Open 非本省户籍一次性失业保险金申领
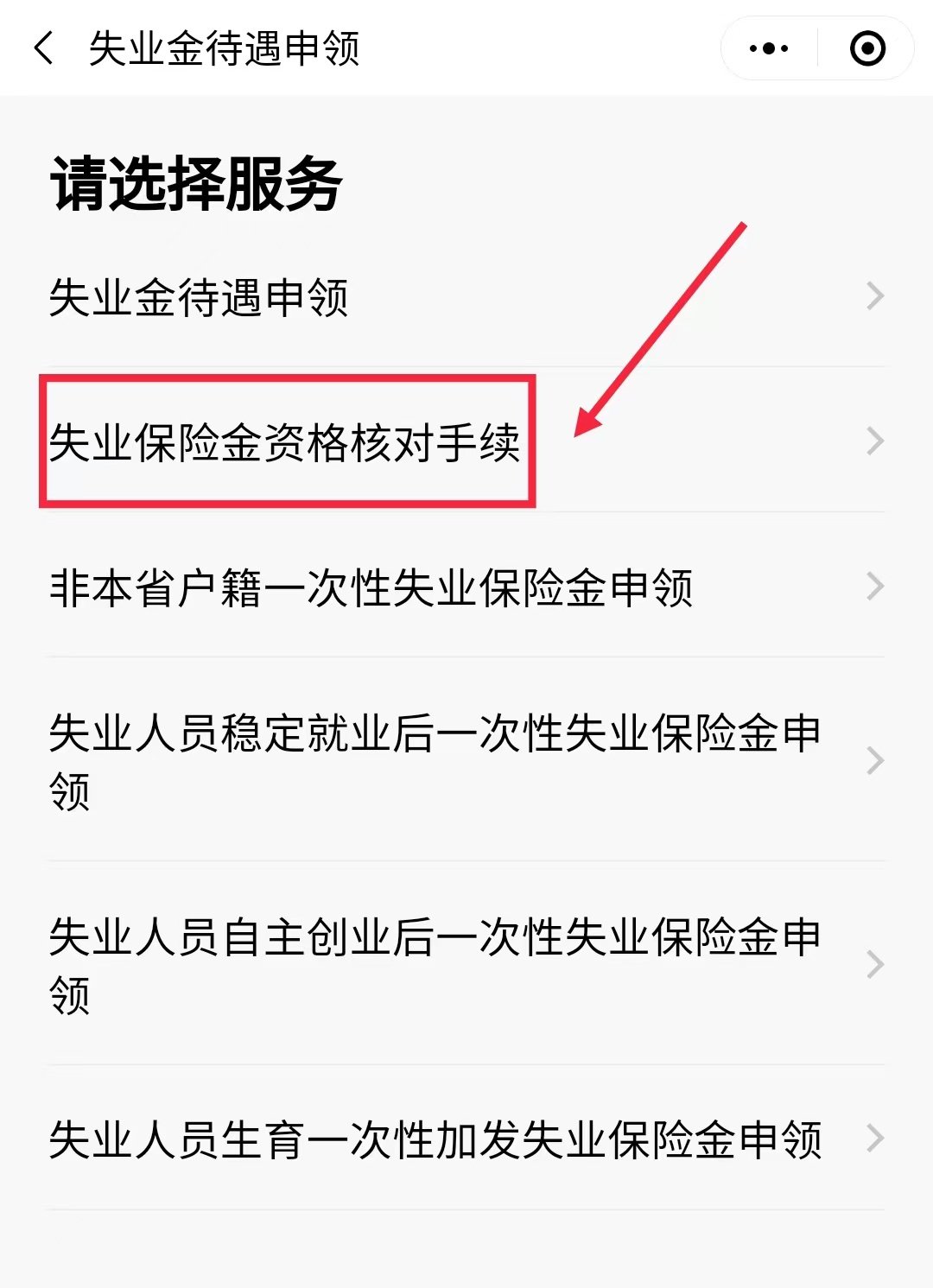The width and height of the screenshot is (933, 1288). 466,587
